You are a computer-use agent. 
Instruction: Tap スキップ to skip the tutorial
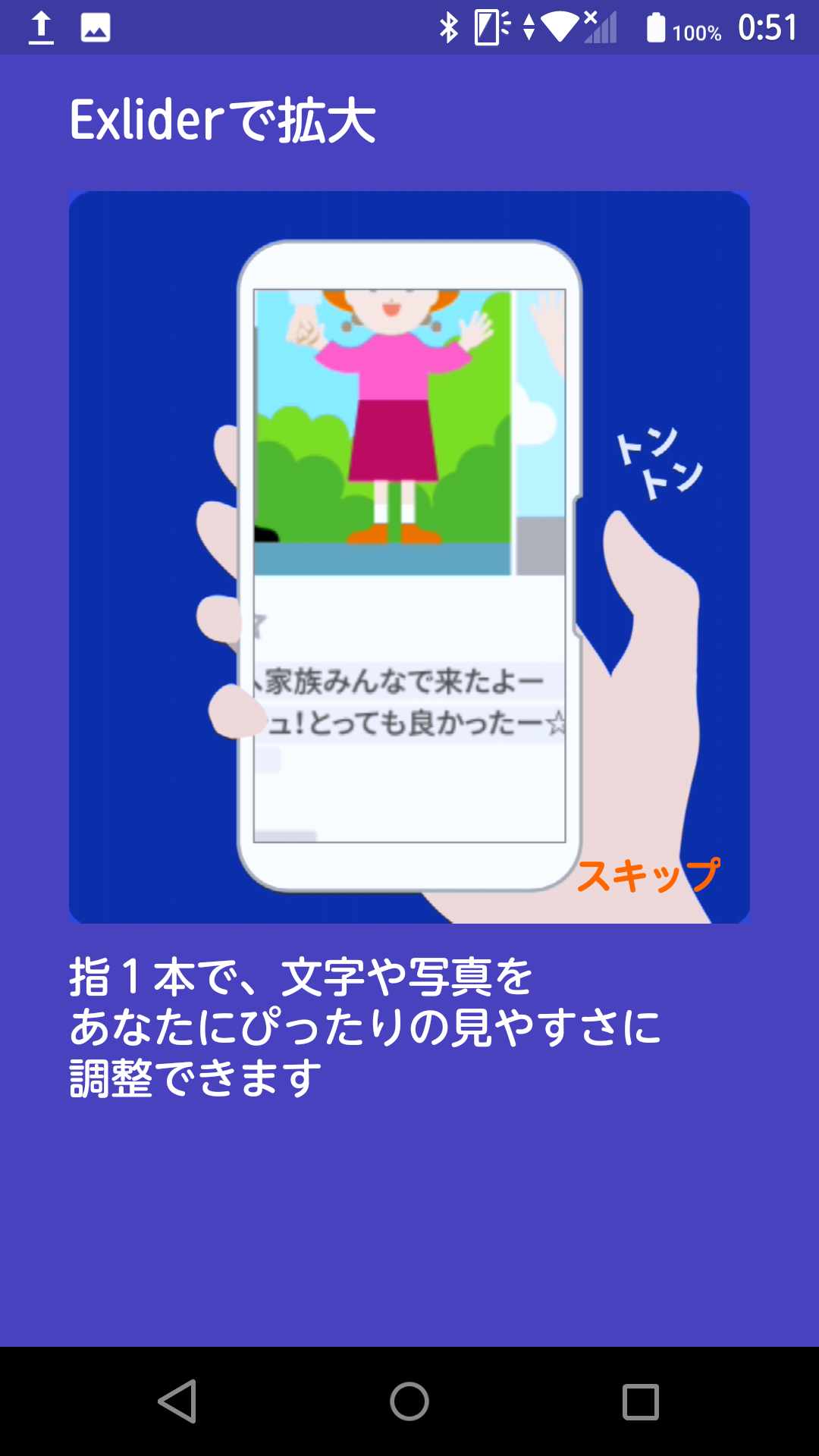648,875
